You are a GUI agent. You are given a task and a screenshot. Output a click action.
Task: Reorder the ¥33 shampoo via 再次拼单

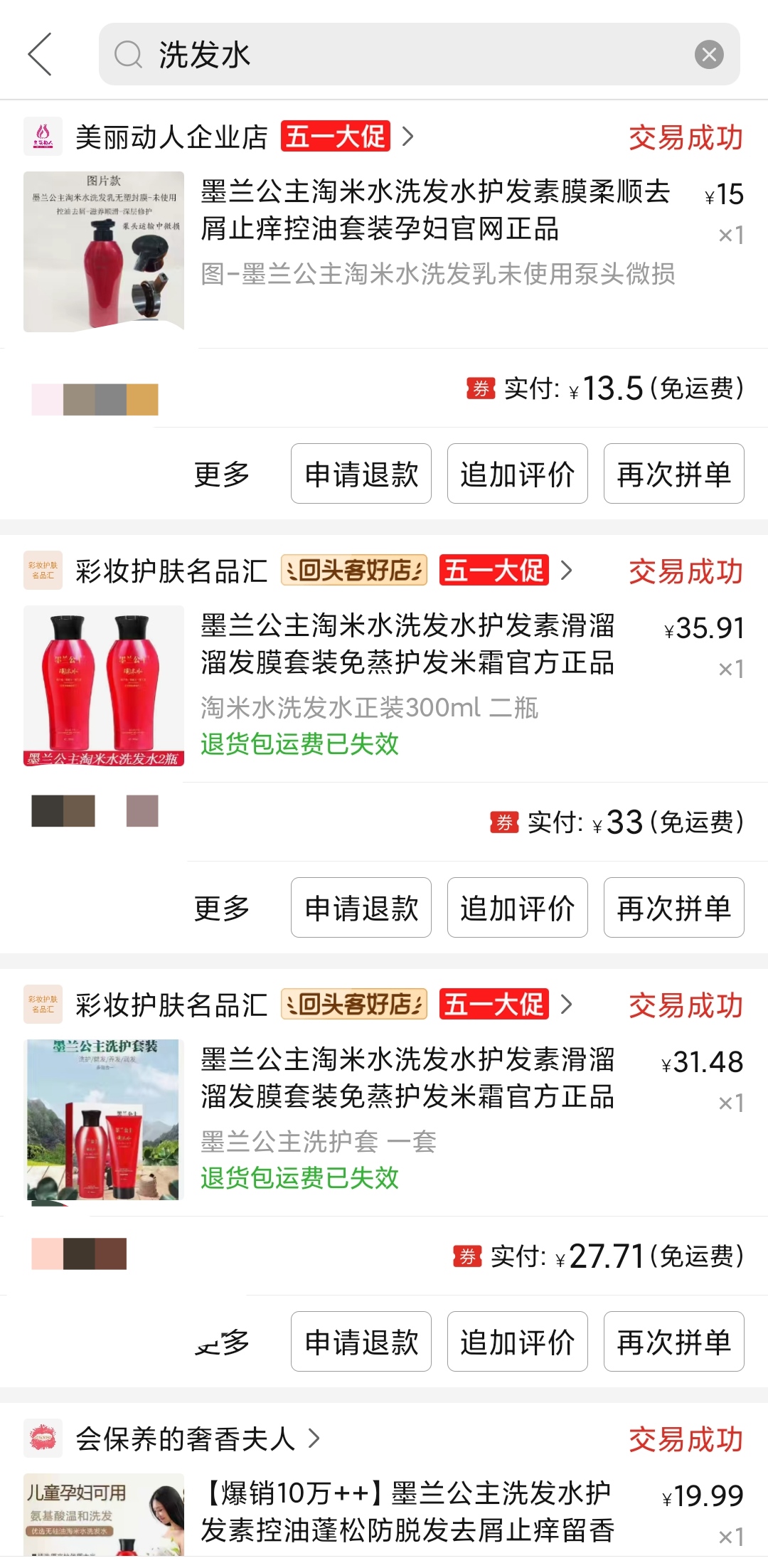pyautogui.click(x=673, y=908)
